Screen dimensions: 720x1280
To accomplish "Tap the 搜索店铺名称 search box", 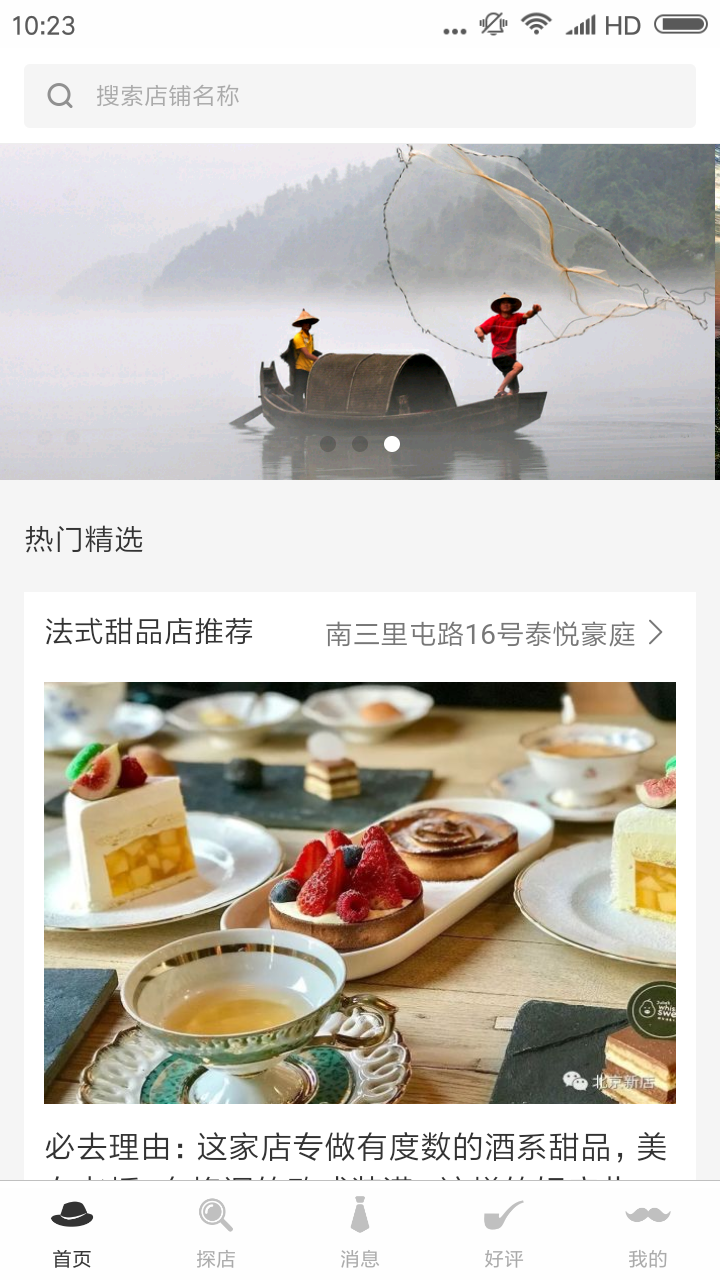I will 360,96.
